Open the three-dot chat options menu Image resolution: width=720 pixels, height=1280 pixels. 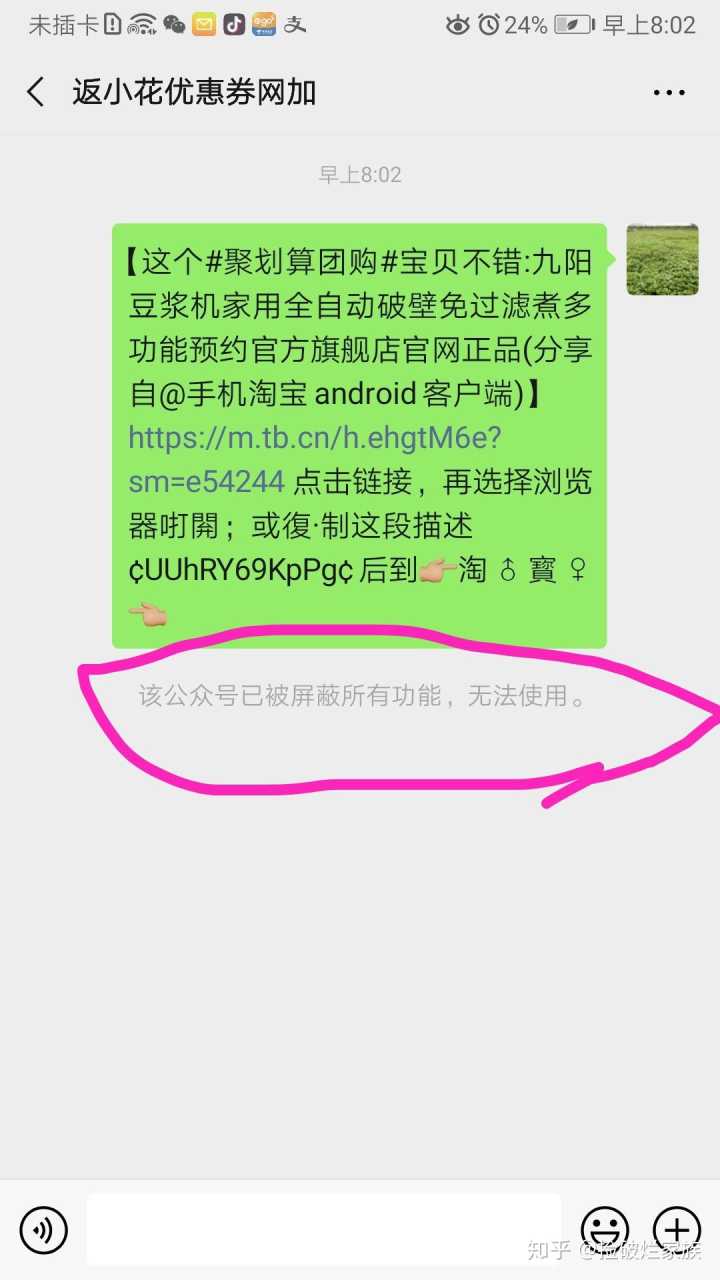coord(669,92)
